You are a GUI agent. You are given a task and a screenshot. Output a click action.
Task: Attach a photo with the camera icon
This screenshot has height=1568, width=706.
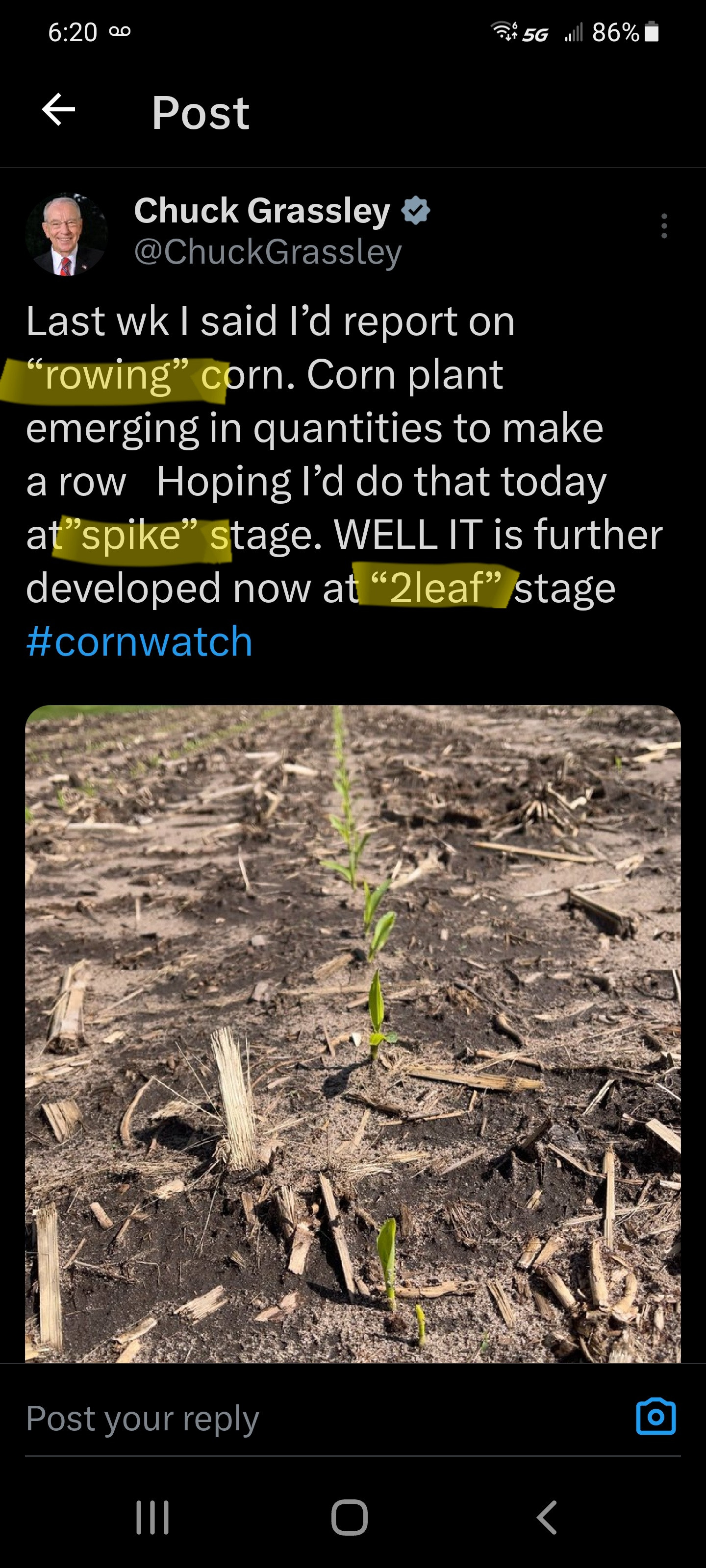coord(656,1417)
